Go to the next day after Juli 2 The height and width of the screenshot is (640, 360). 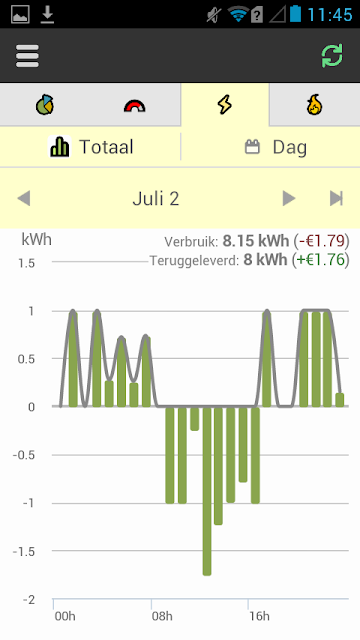tap(289, 199)
